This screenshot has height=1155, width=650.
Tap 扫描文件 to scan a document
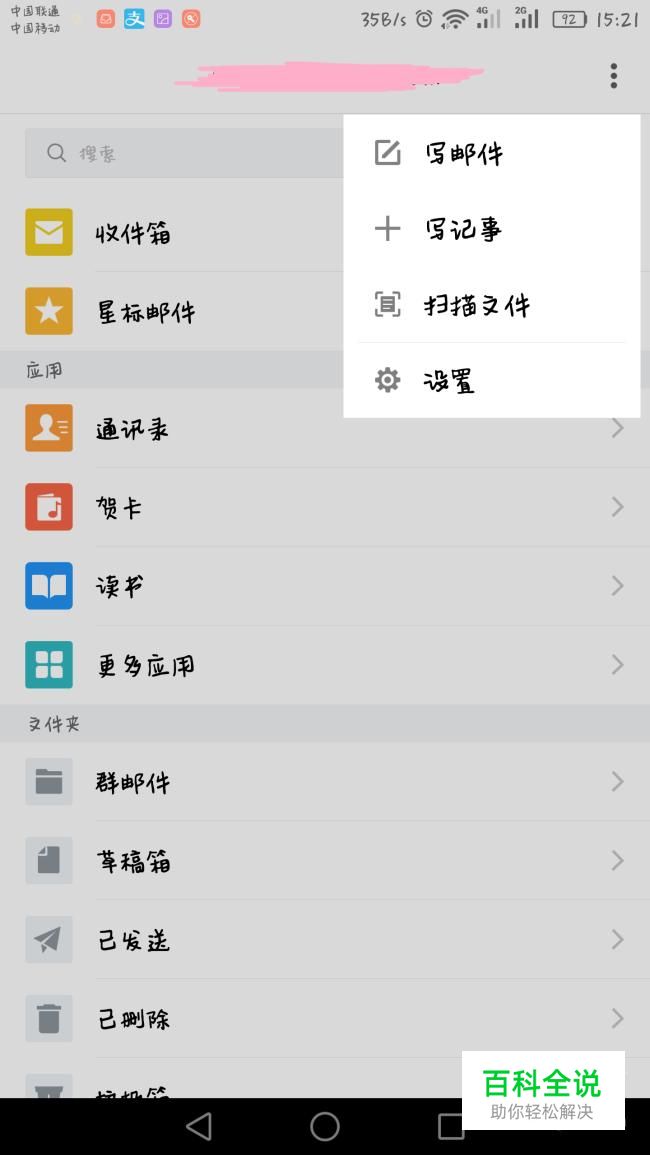pos(476,305)
